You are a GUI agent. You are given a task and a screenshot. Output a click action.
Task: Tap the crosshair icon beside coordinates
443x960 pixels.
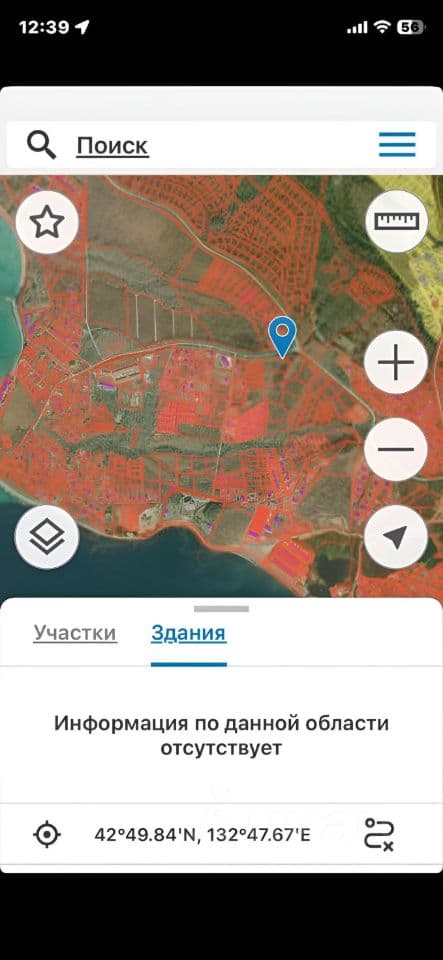point(48,834)
